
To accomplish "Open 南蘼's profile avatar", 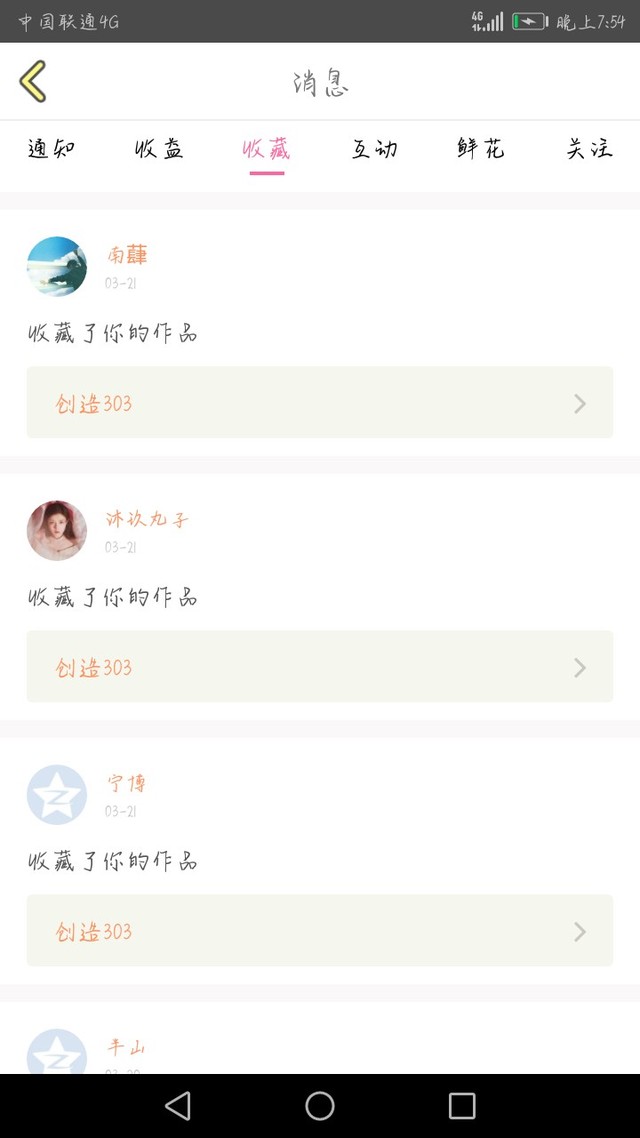I will point(57,266).
